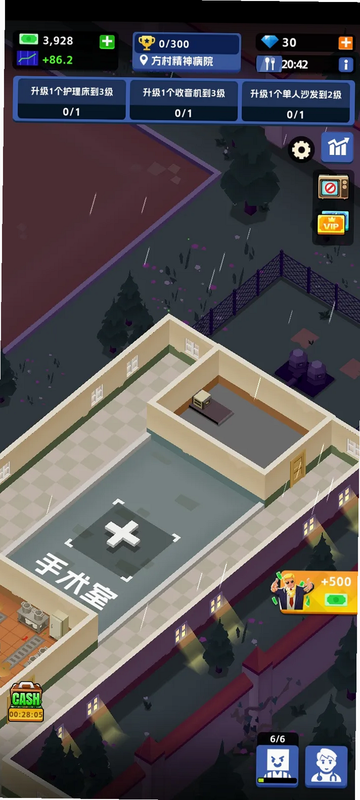Add diamonds with the orange plus

pyautogui.click(x=345, y=42)
